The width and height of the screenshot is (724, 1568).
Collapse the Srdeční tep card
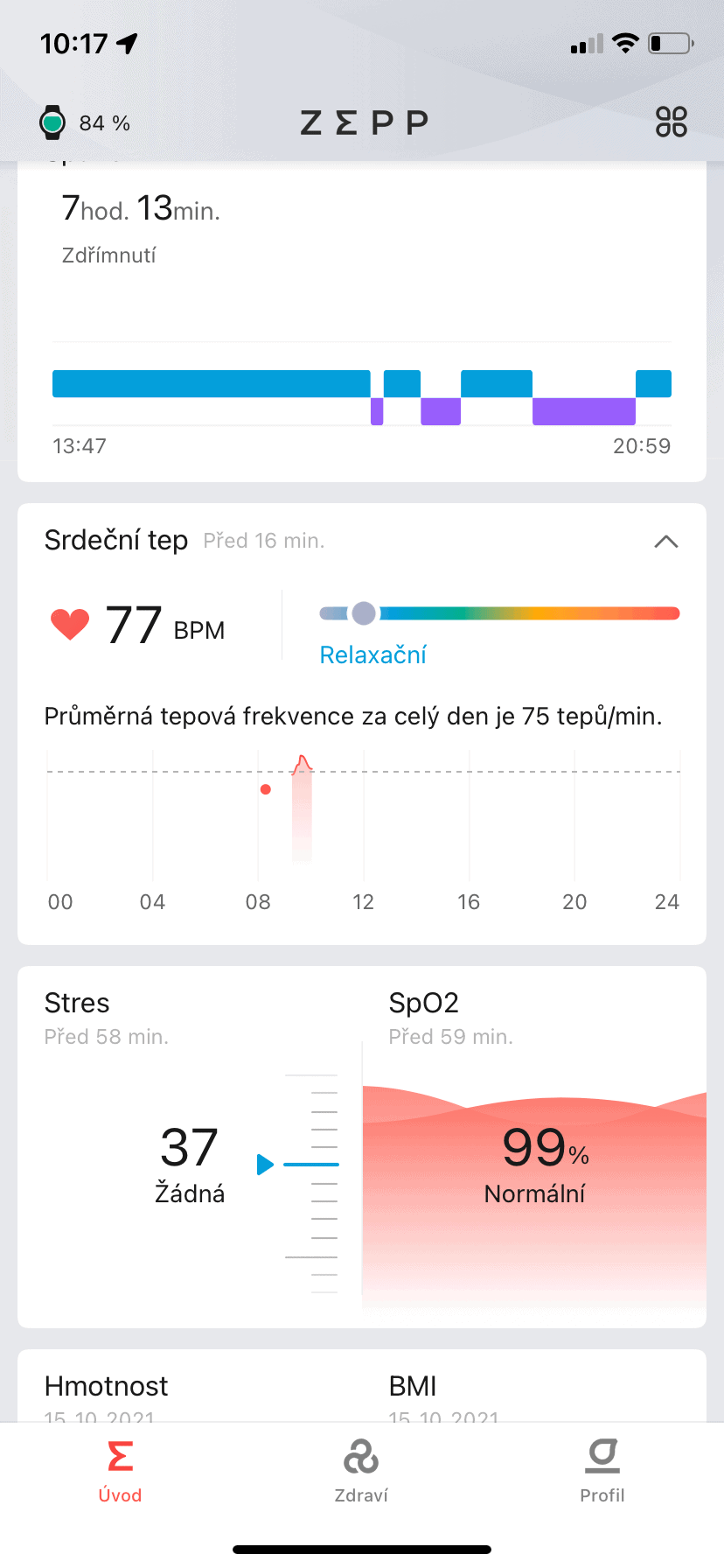click(665, 542)
